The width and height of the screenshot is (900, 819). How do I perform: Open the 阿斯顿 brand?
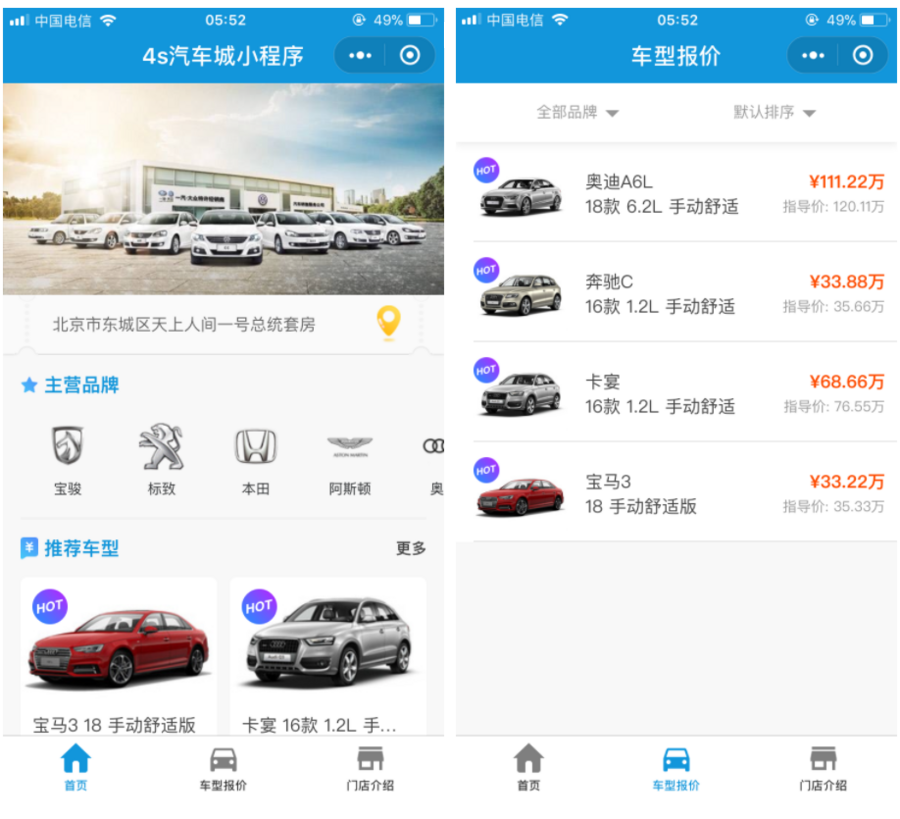[349, 459]
